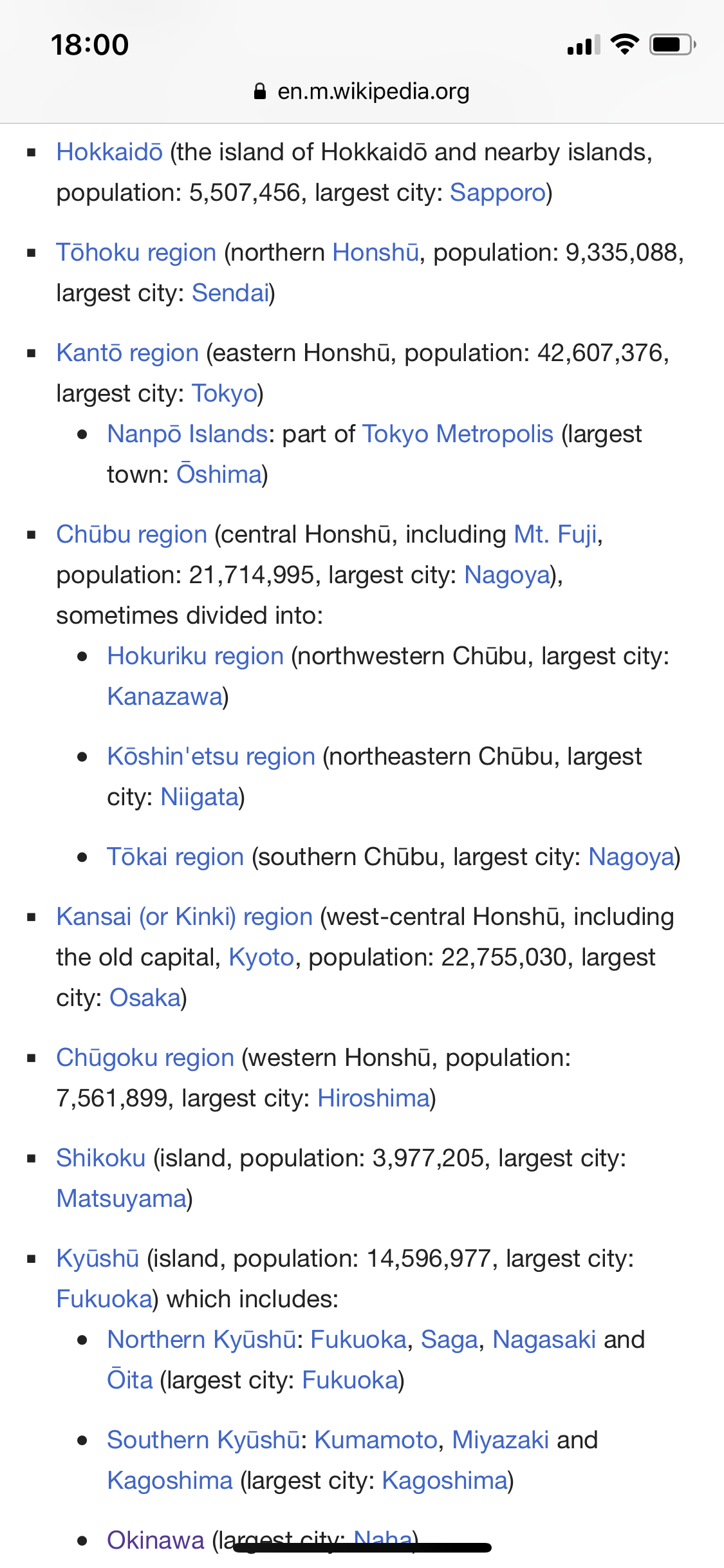Screen dimensions: 724x1568
Task: Open the Osaka article
Action: click(x=145, y=998)
